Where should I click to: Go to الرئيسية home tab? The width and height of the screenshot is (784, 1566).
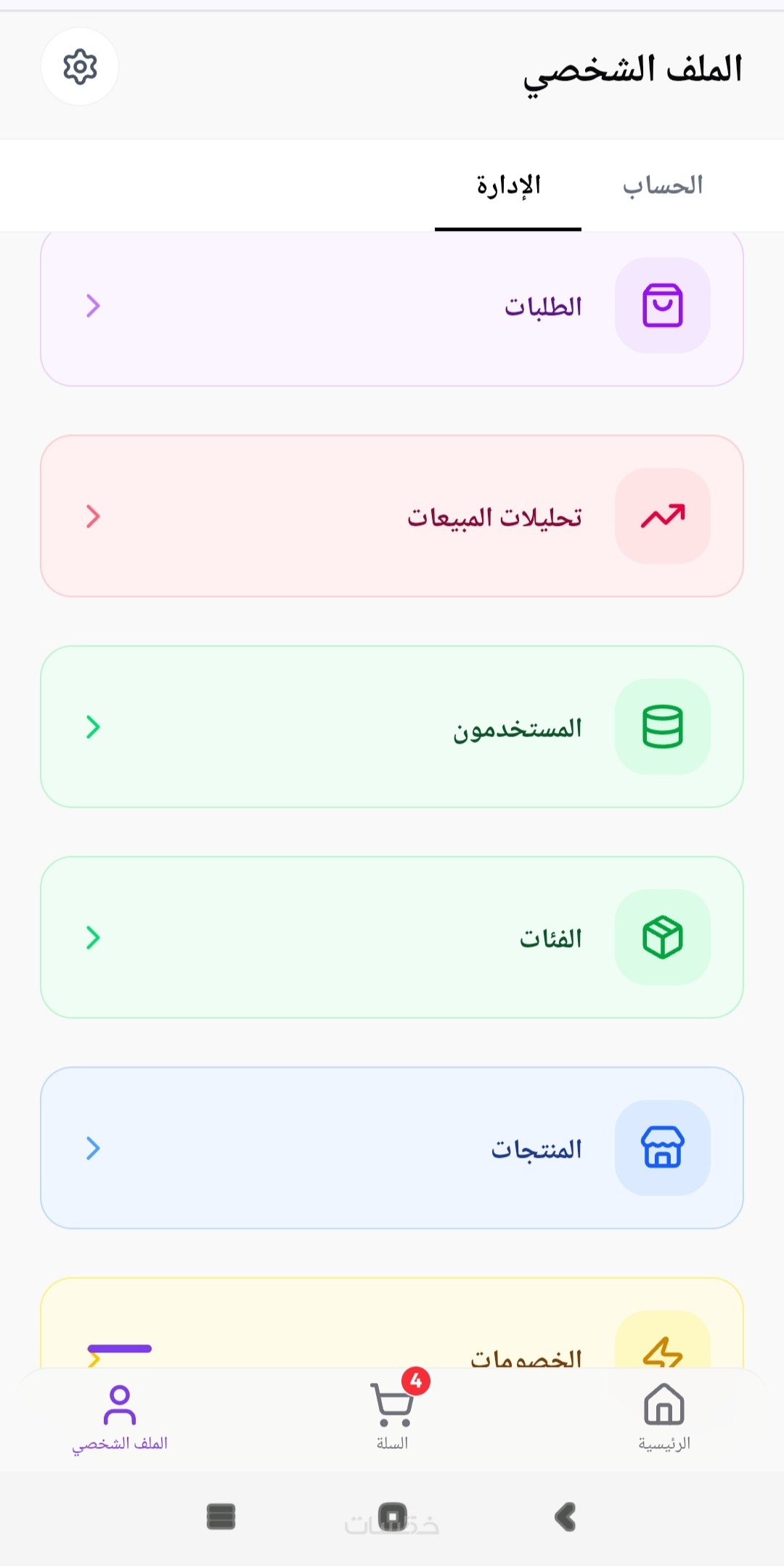pos(663,1416)
